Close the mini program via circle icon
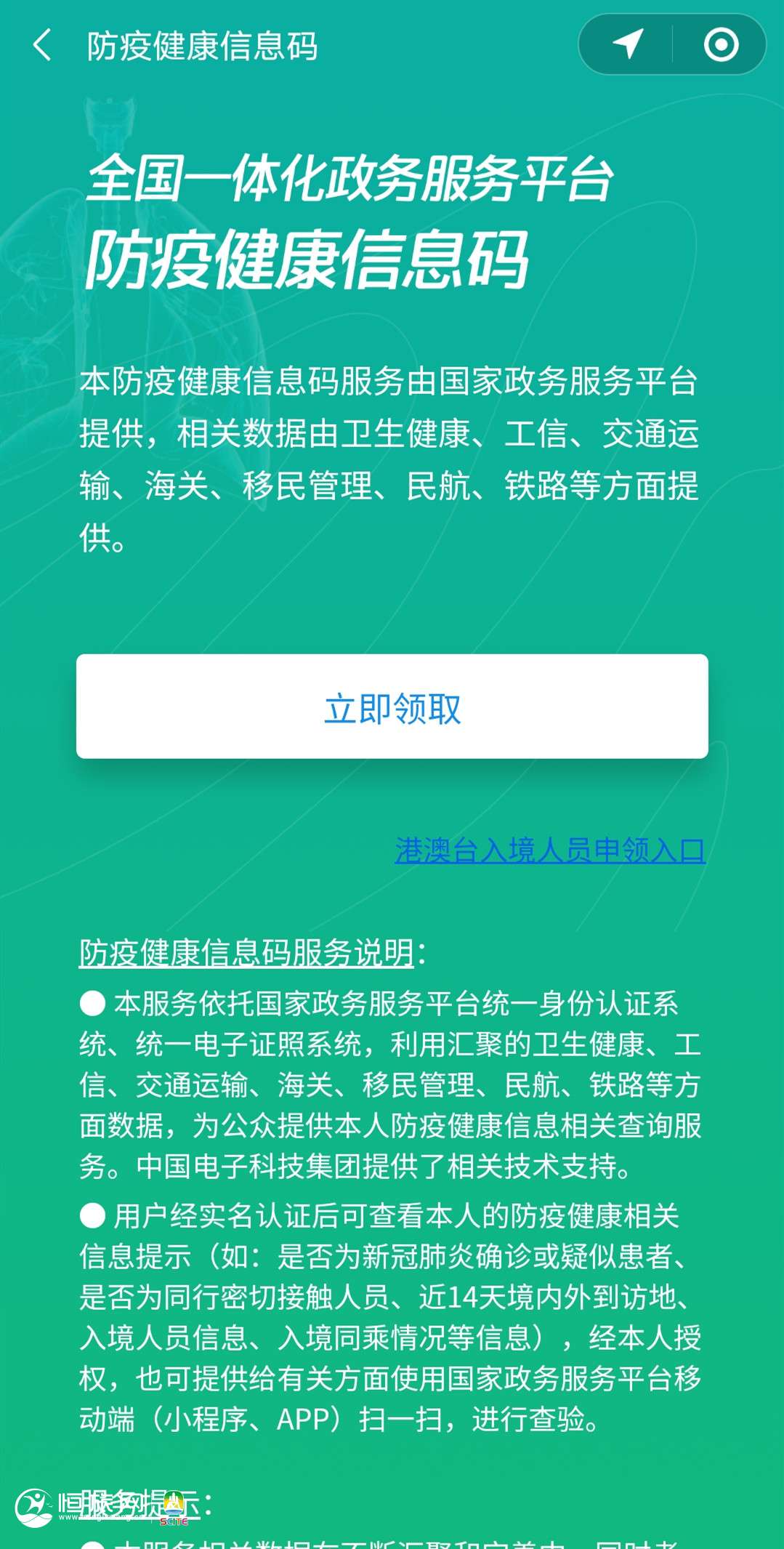This screenshot has height=1549, width=784. 721,44
